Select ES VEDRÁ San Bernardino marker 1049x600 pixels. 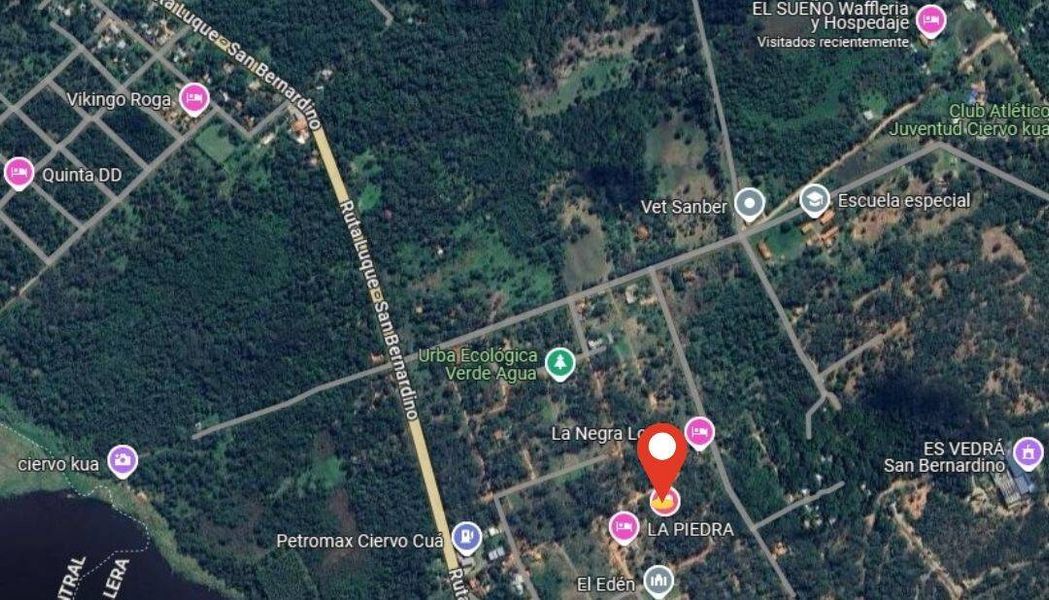click(1028, 454)
